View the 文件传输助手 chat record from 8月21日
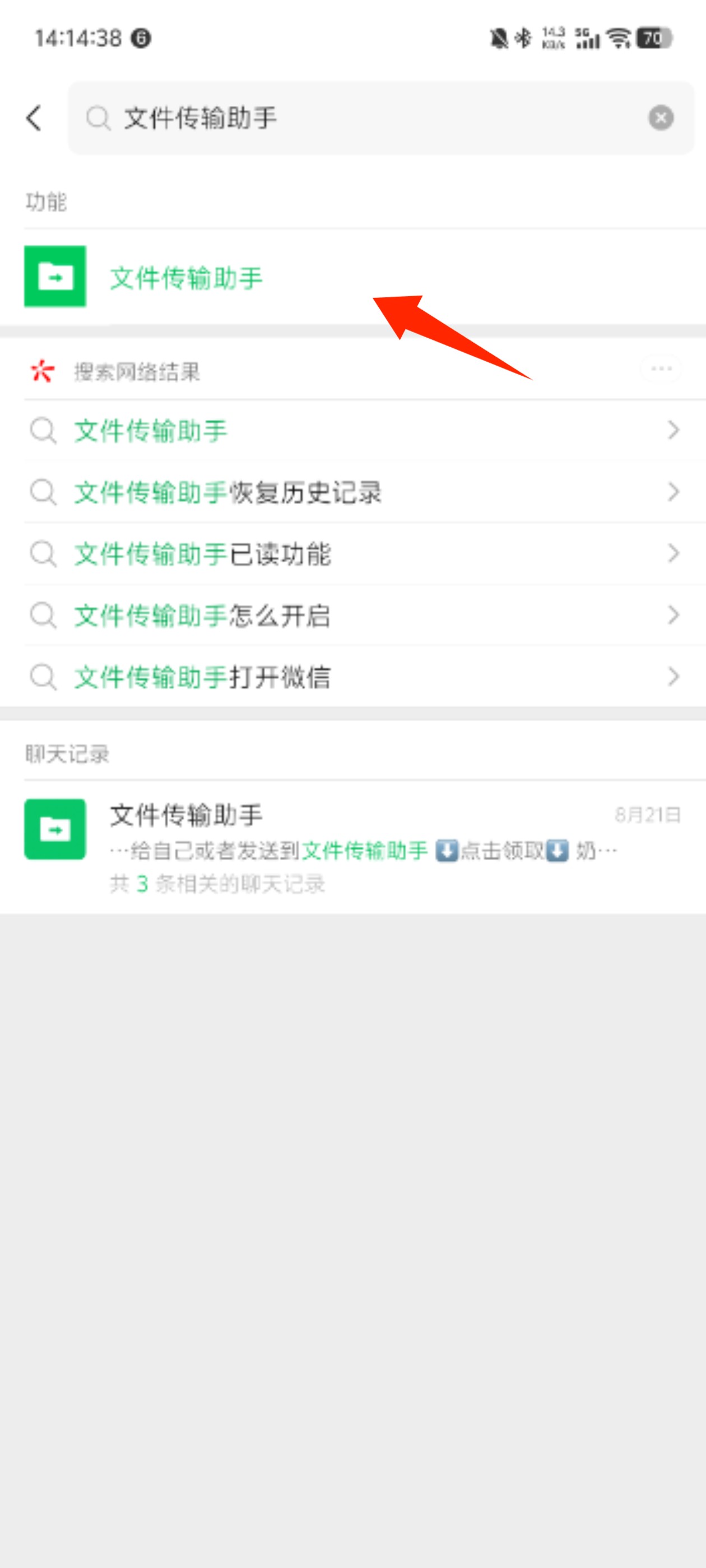 352,846
